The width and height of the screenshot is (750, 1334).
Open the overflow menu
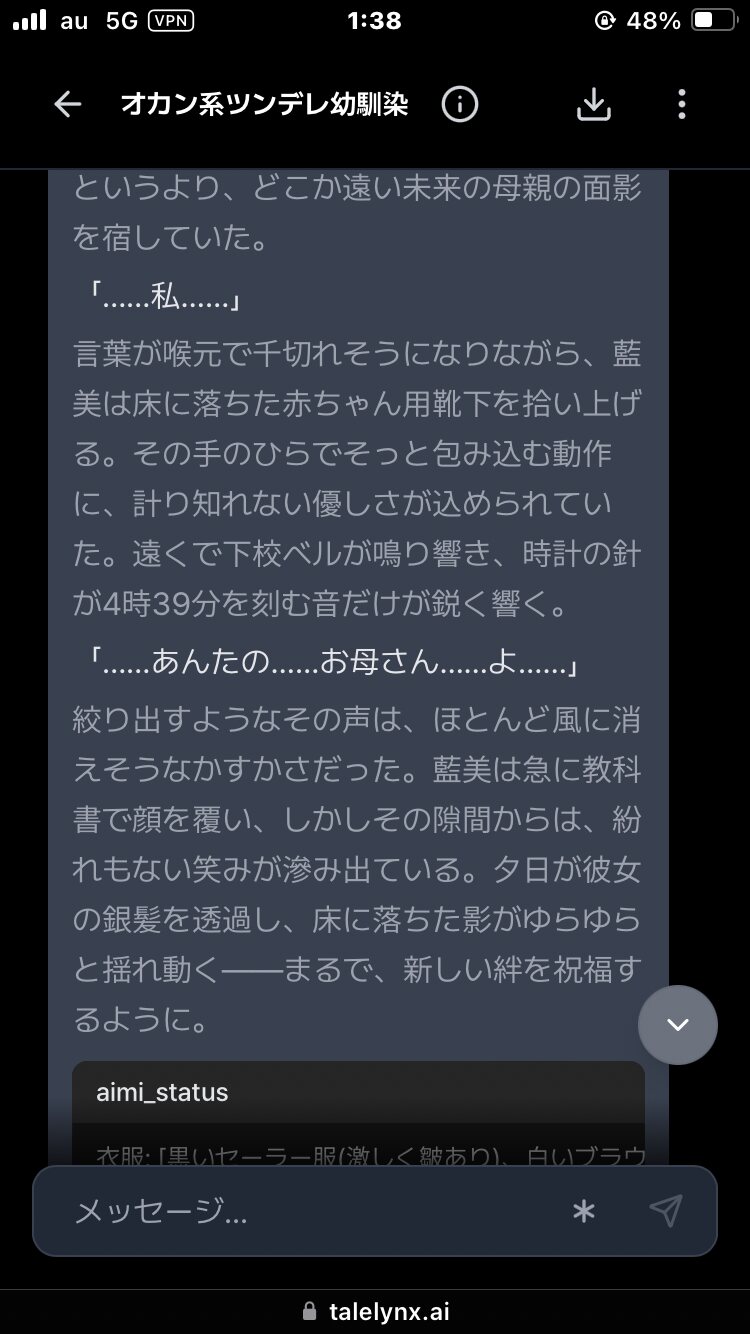[681, 104]
